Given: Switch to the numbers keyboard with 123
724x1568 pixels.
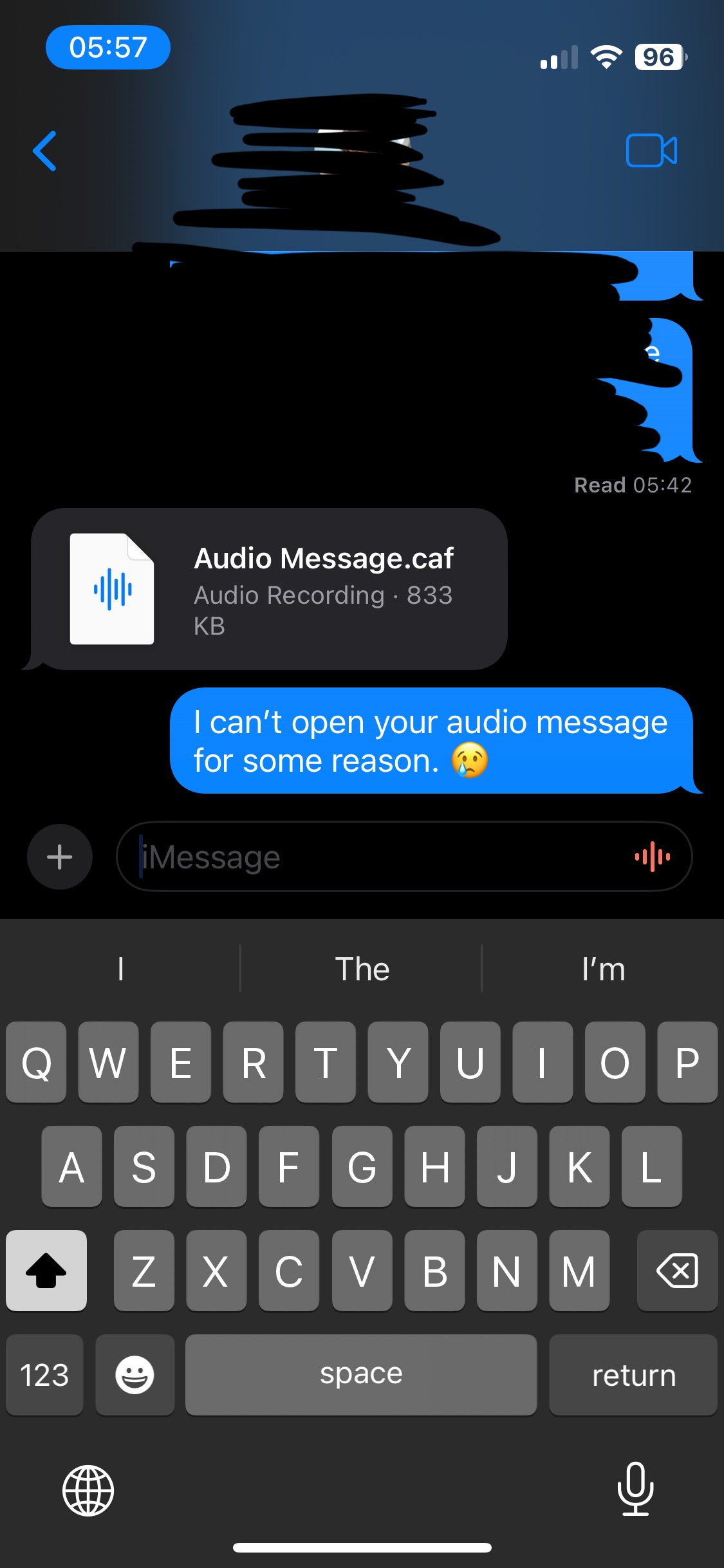Looking at the screenshot, I should (44, 1375).
